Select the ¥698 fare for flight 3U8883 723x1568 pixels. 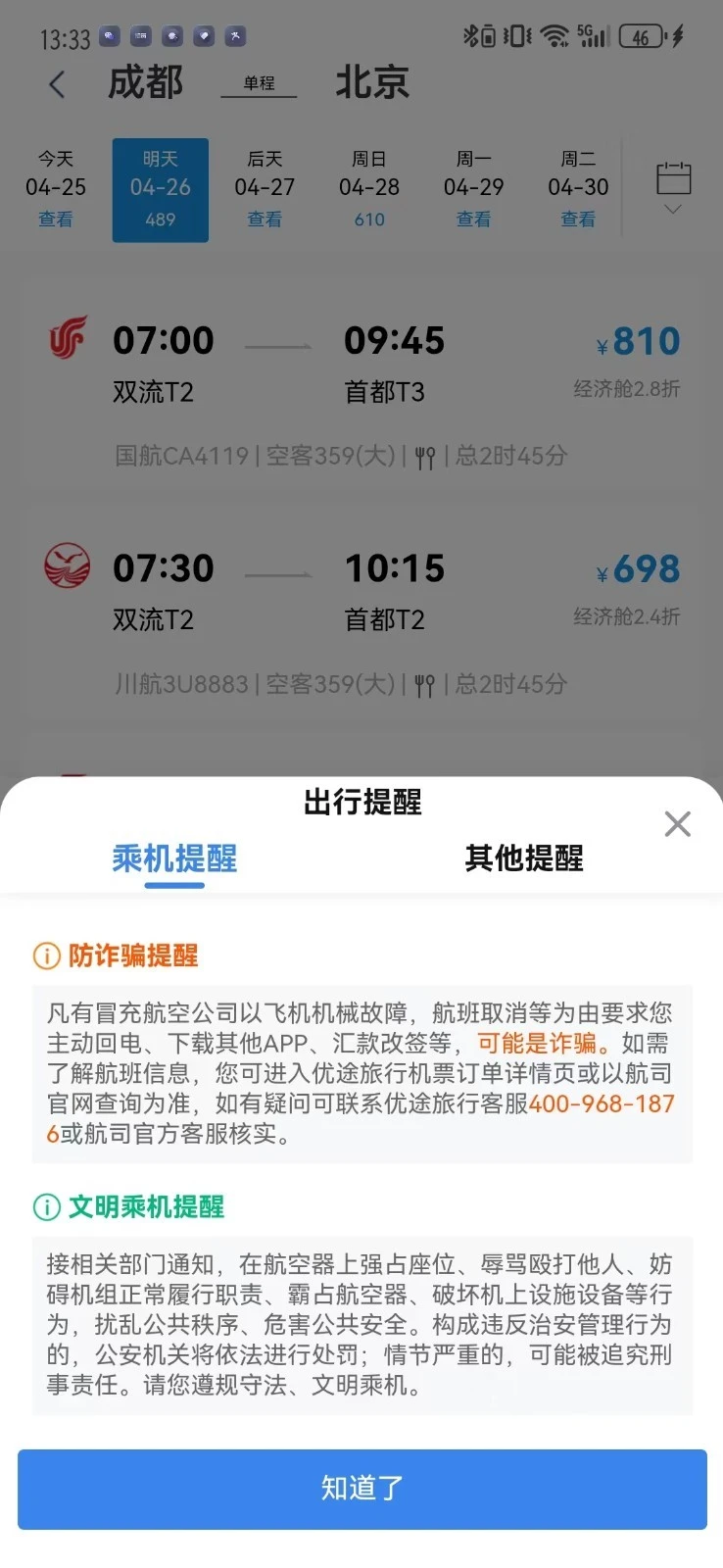click(642, 568)
